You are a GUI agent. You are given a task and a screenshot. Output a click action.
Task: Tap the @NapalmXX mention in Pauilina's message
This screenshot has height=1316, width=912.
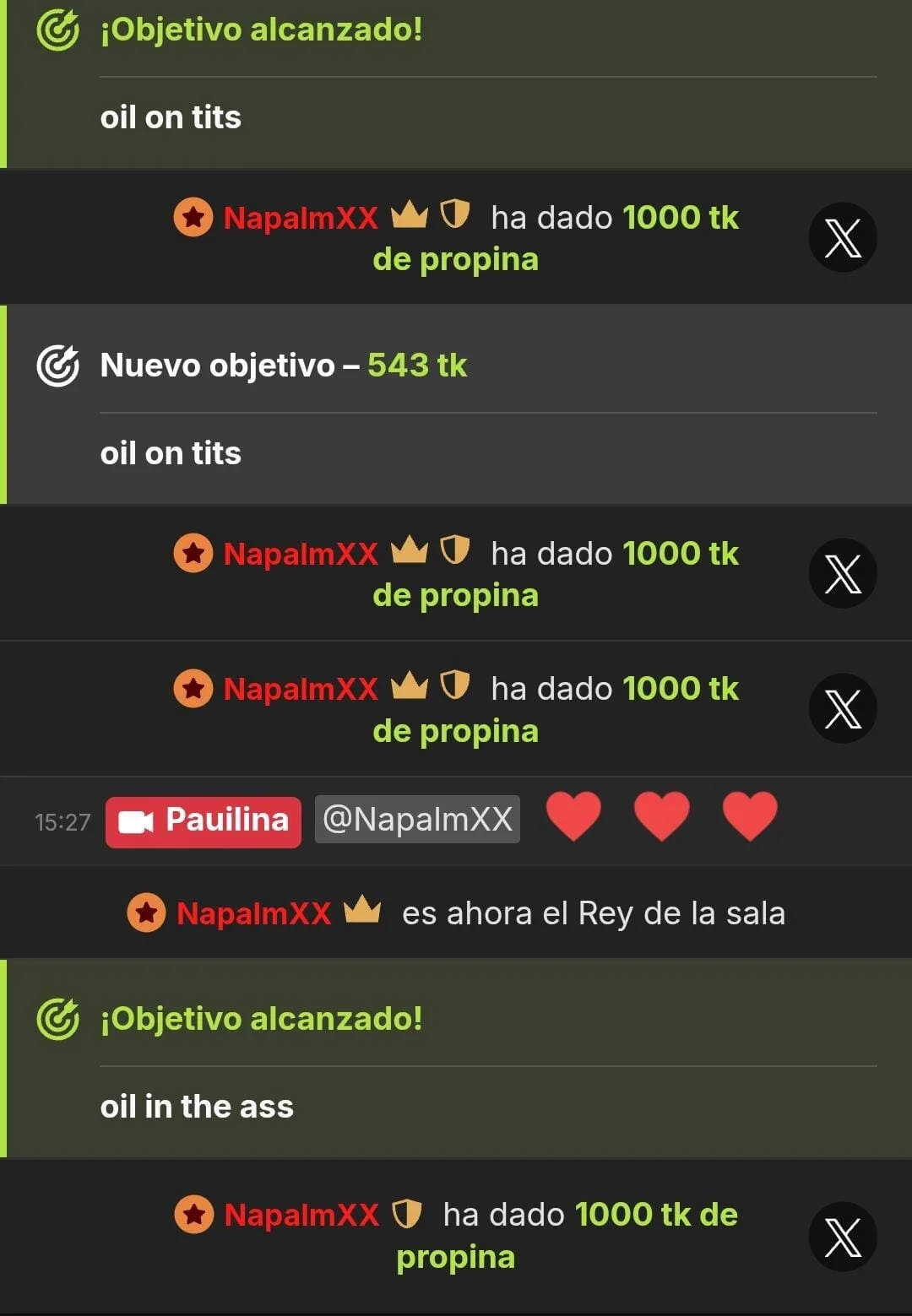pyautogui.click(x=417, y=819)
